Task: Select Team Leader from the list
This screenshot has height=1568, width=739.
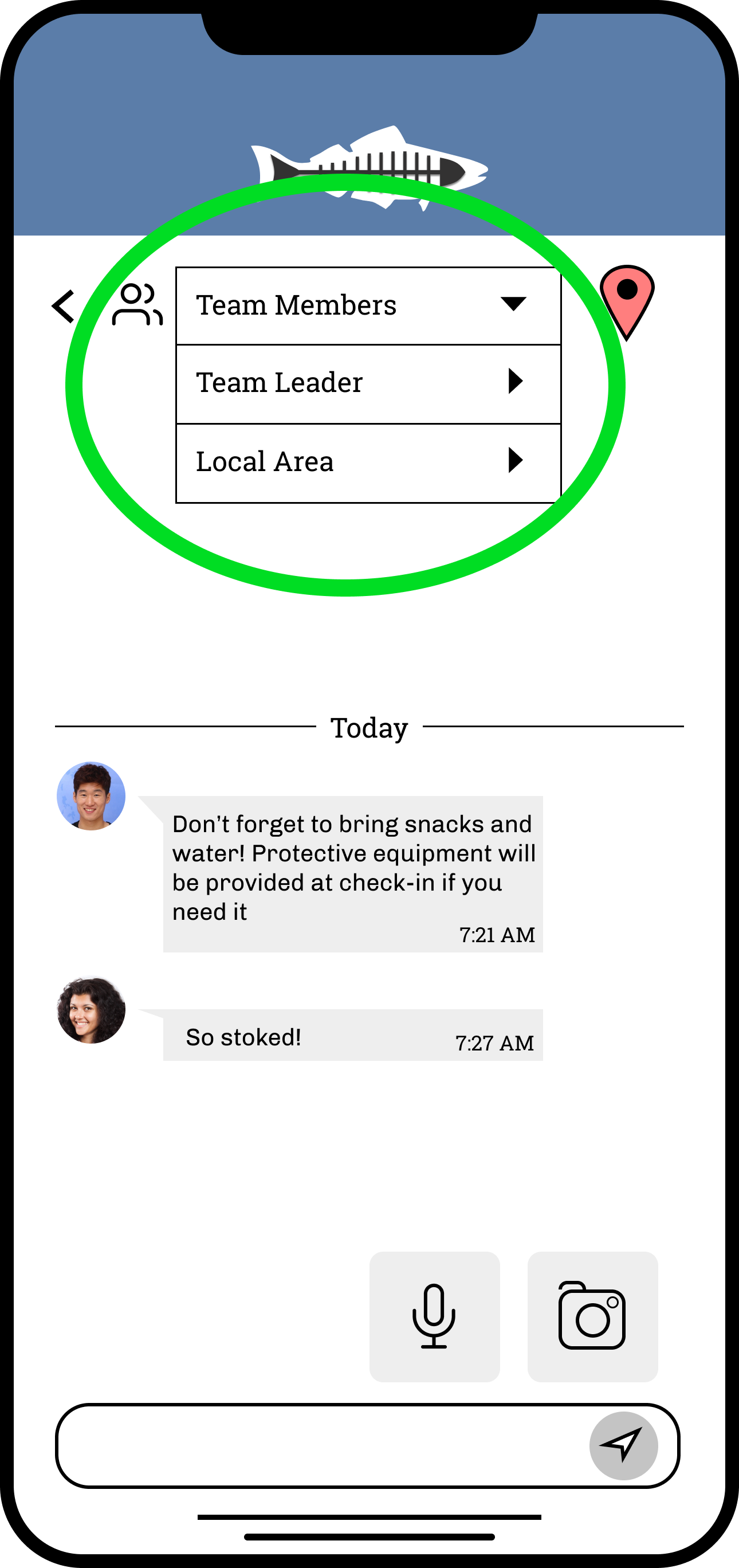Action: pos(368,383)
